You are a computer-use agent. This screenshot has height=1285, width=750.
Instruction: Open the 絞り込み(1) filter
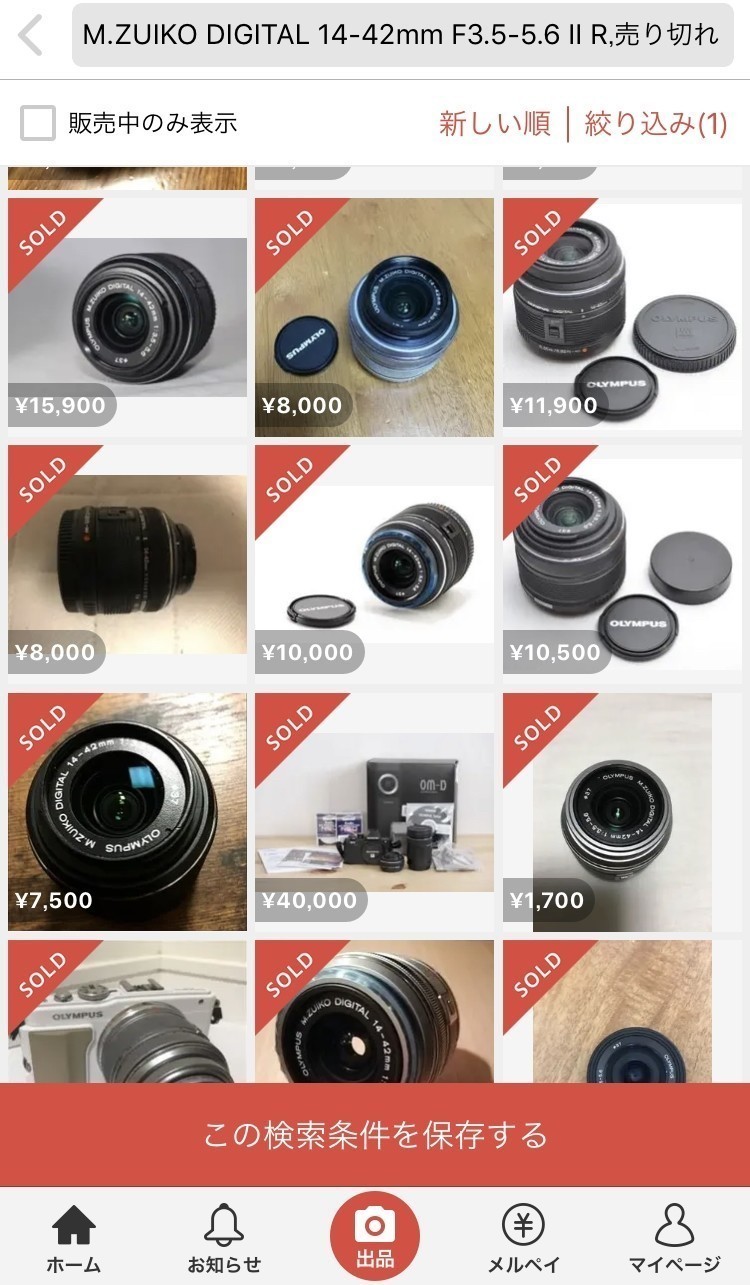655,124
